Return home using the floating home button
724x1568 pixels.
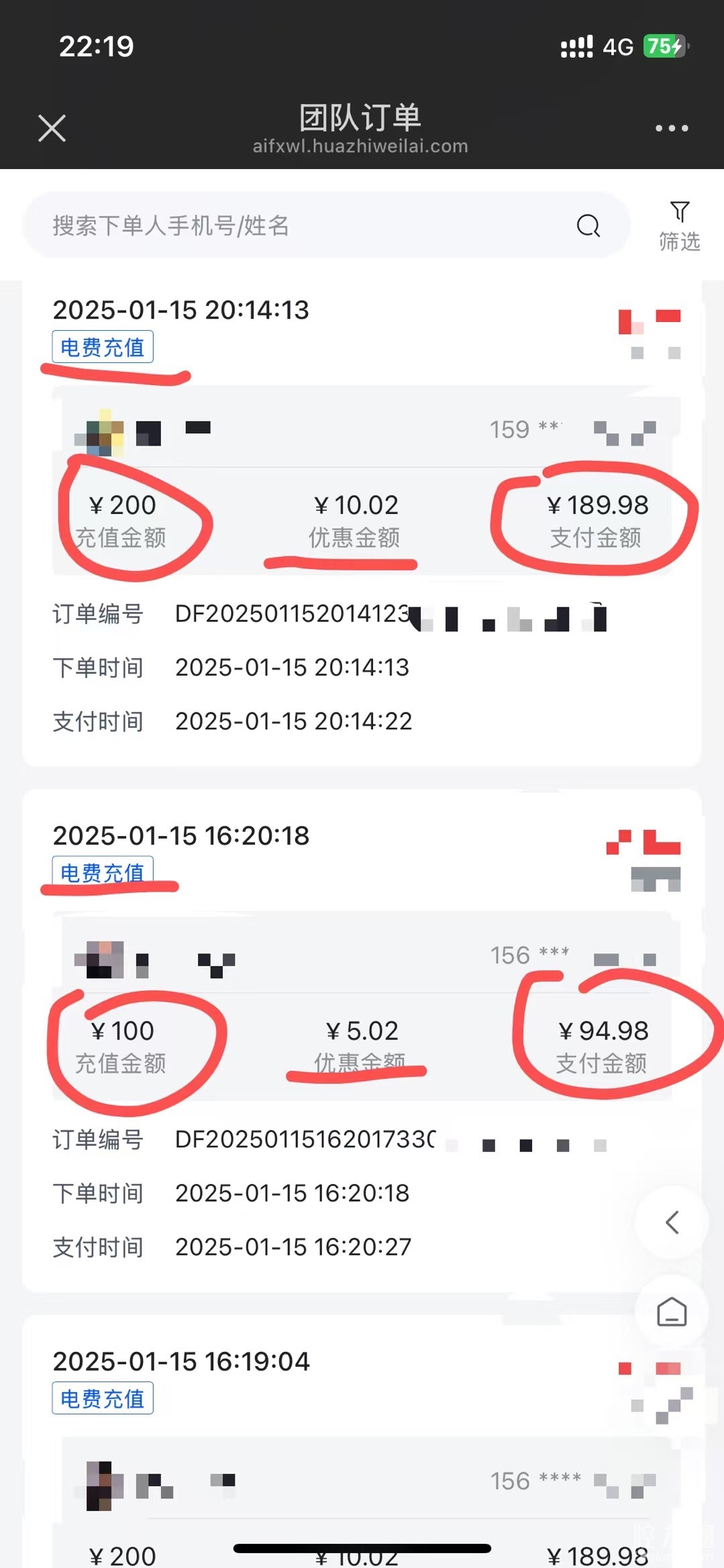(x=672, y=1312)
